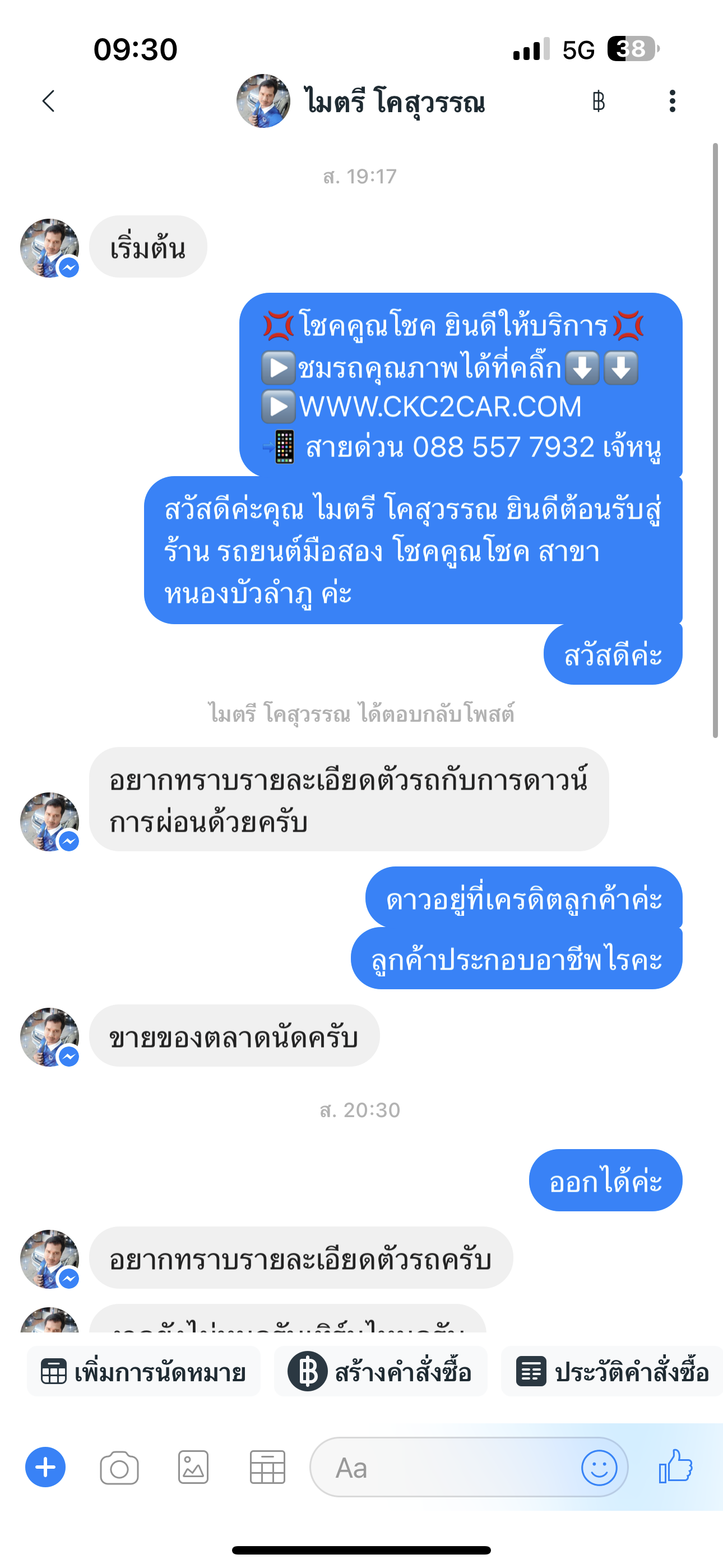This screenshot has height=1568, width=723.
Task: Go back with the top-left arrow
Action: (x=49, y=101)
